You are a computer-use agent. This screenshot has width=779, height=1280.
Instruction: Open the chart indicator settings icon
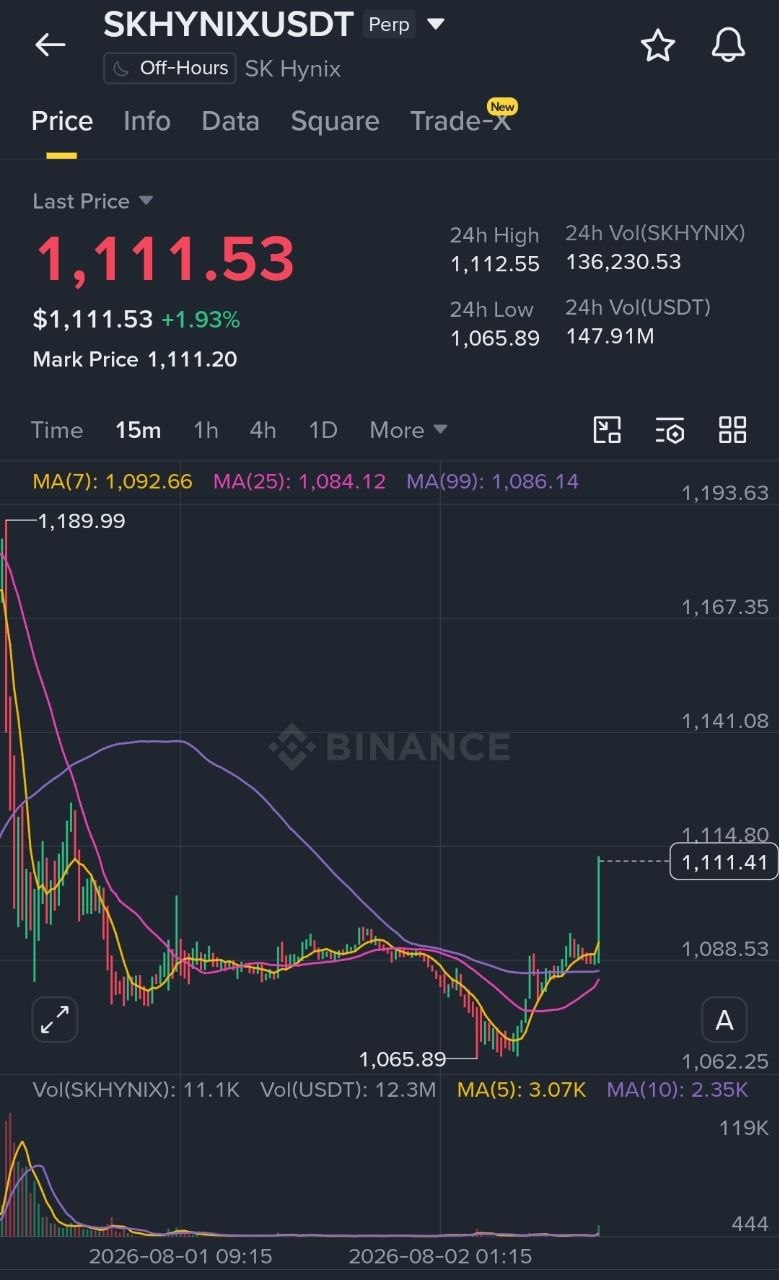(670, 430)
